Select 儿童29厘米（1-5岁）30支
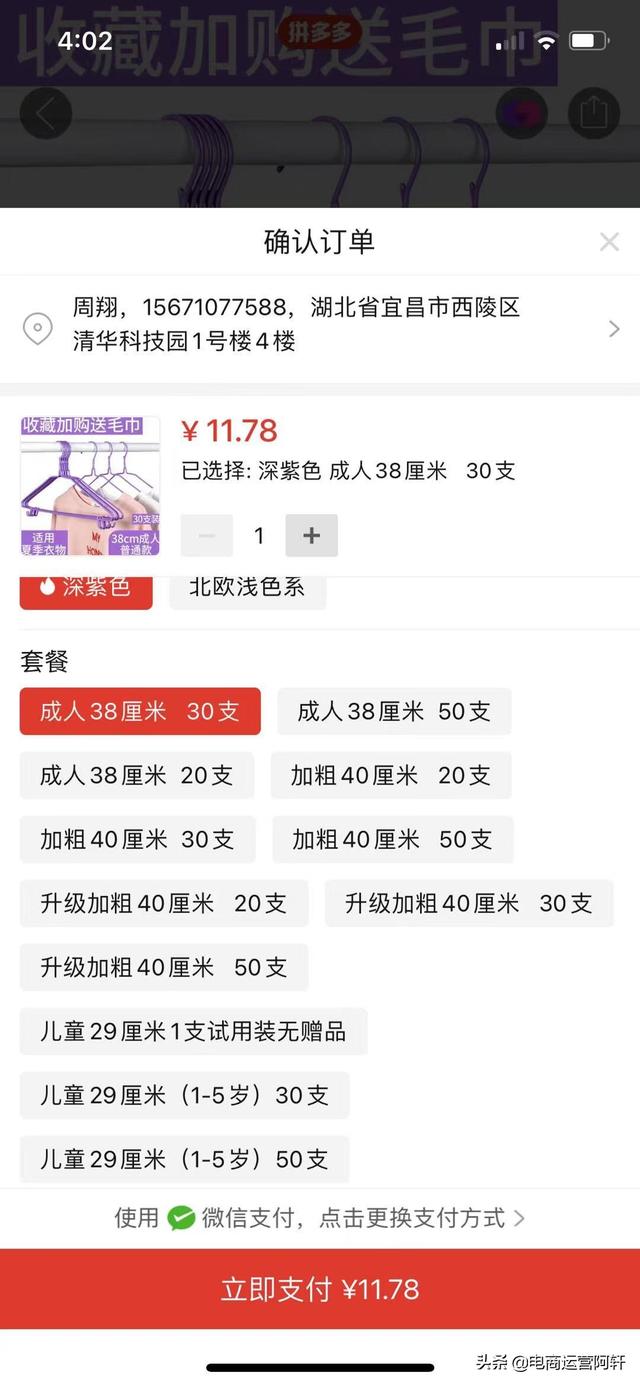Screen dimensions: 640x1385 185,1095
